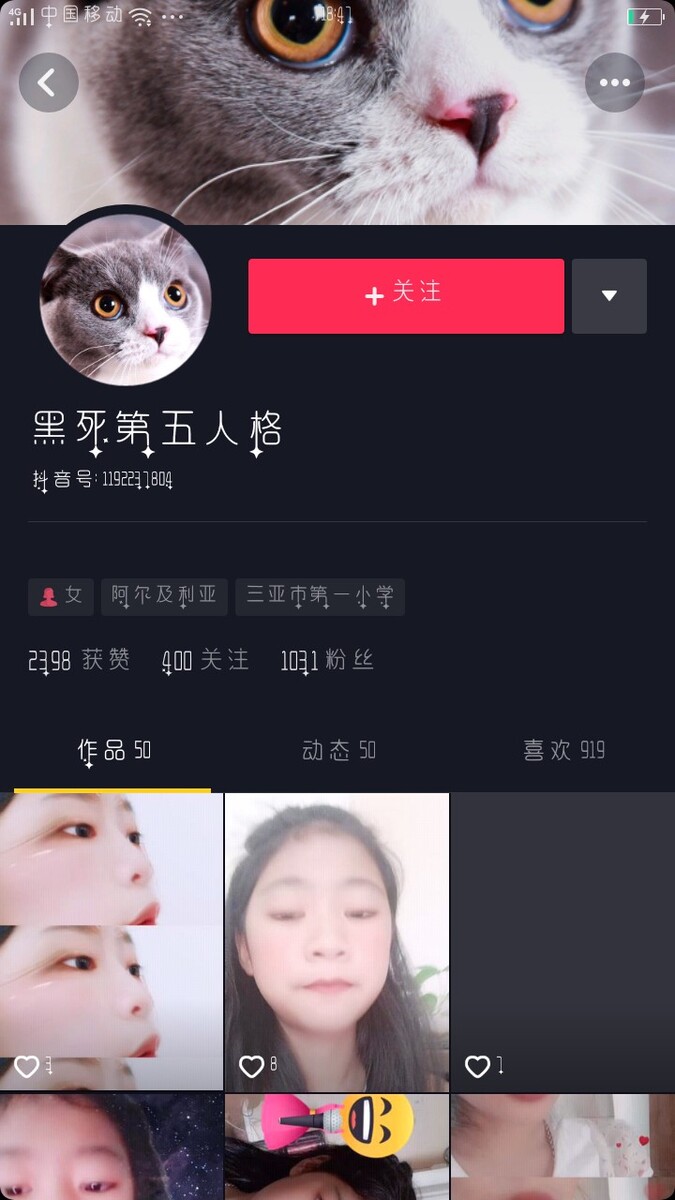View the cat profile avatar
Viewport: 675px width, 1200px height.
click(125, 299)
